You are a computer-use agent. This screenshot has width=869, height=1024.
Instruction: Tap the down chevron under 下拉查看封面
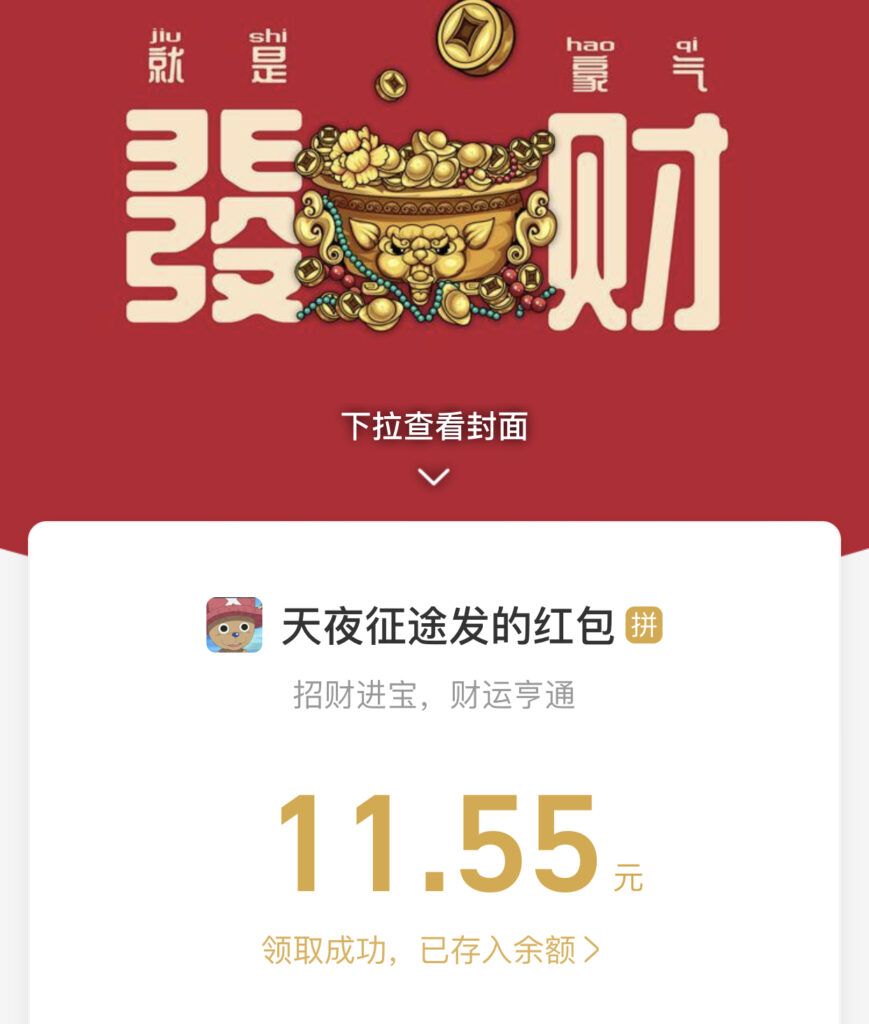click(434, 477)
